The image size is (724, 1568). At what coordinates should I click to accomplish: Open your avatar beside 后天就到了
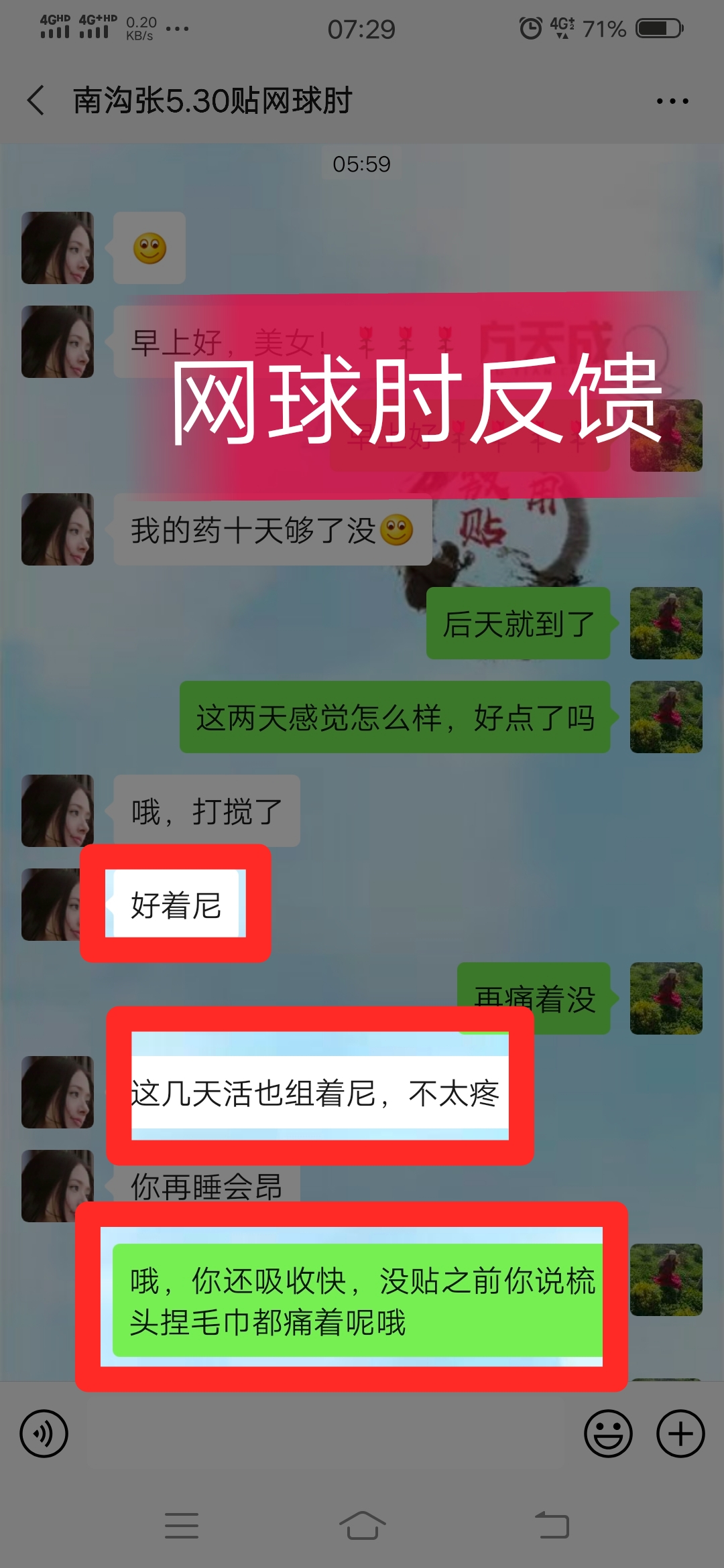[666, 623]
